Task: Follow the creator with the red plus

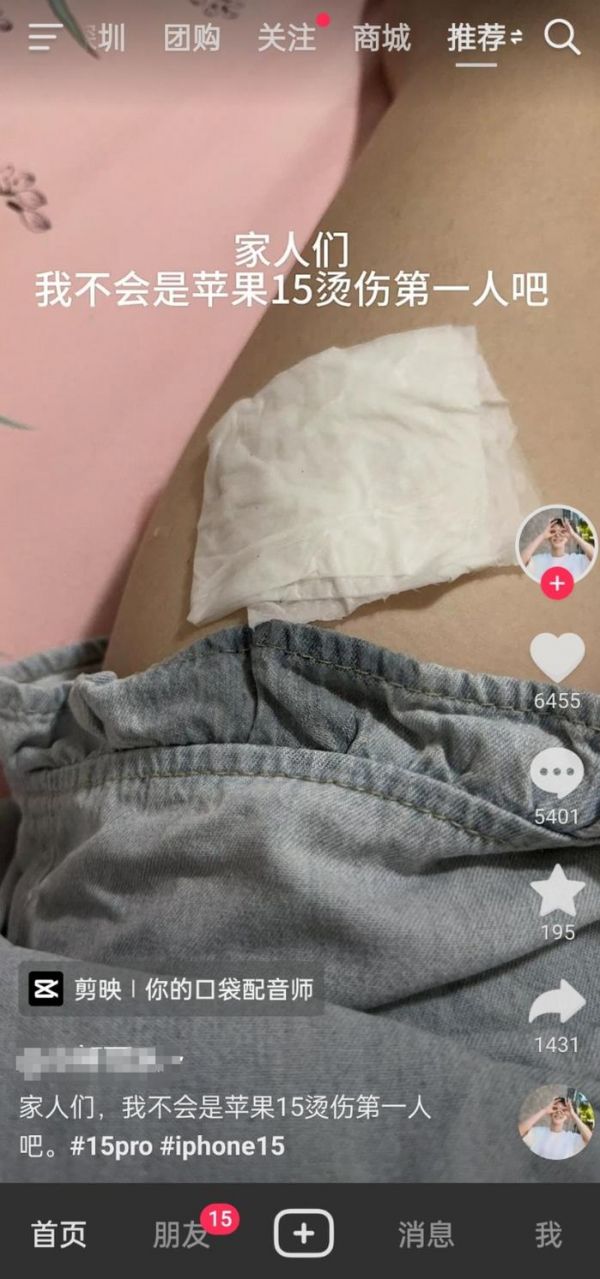Action: click(x=557, y=583)
